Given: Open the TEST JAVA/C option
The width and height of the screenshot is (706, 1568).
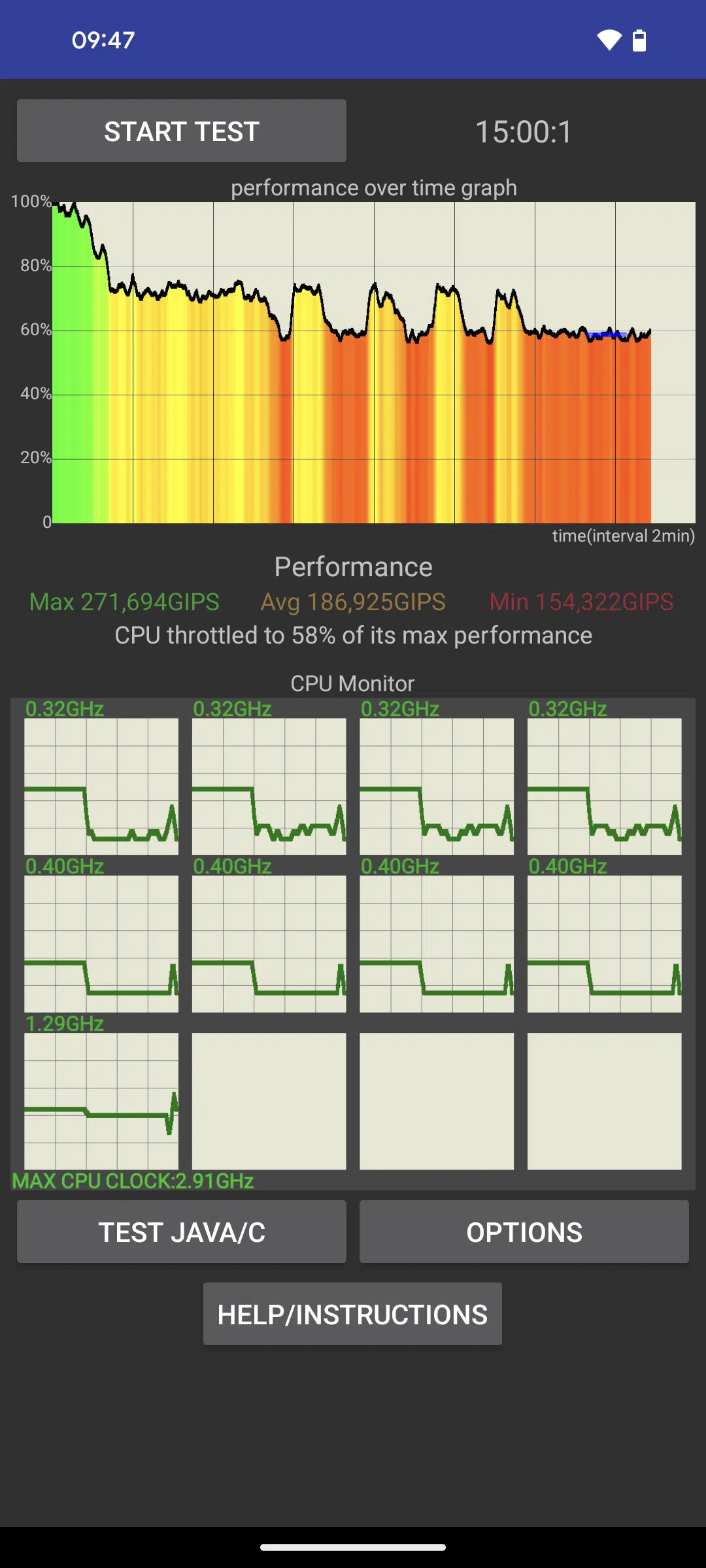Looking at the screenshot, I should coord(182,1232).
